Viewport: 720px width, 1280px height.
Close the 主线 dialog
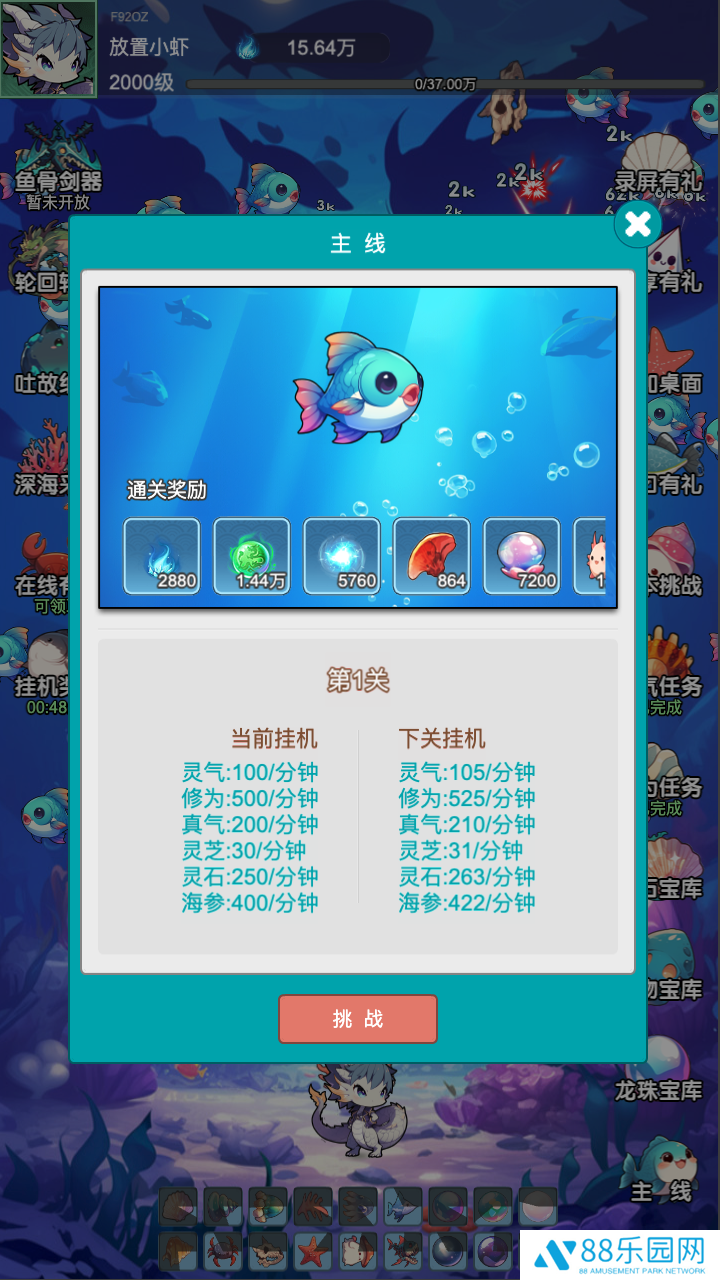coord(637,225)
